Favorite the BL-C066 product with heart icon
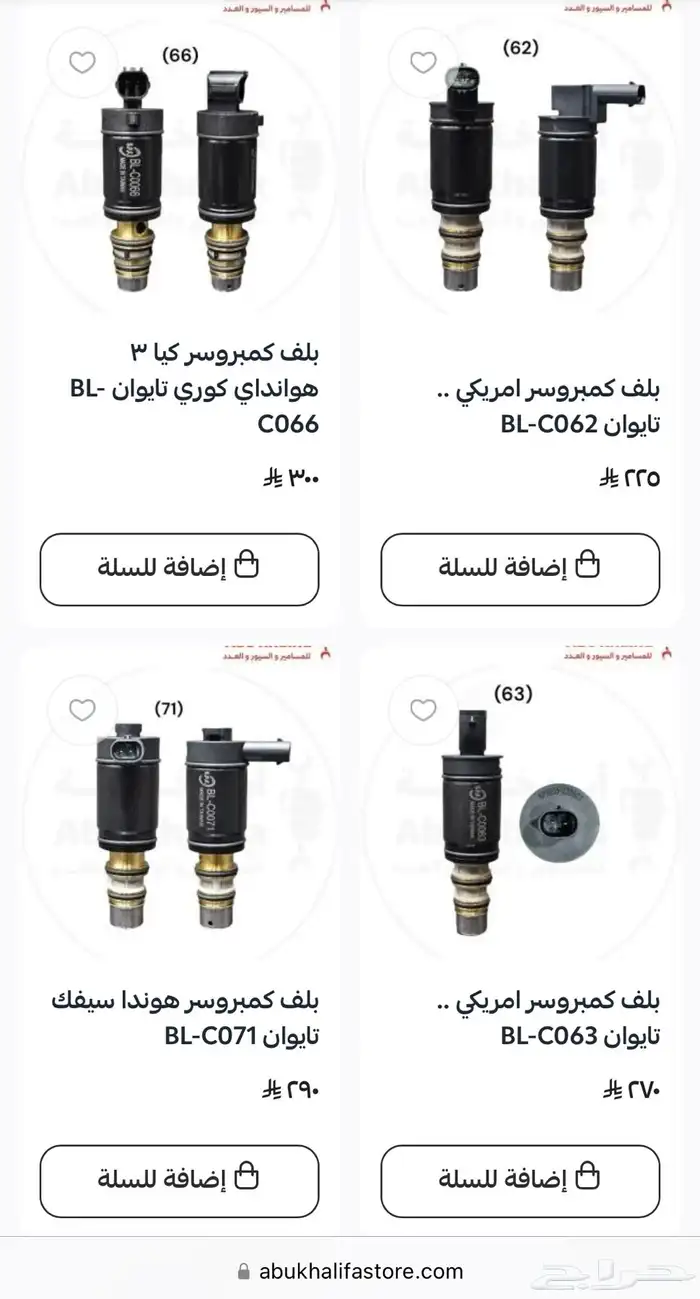This screenshot has width=700, height=1299. click(x=82, y=62)
